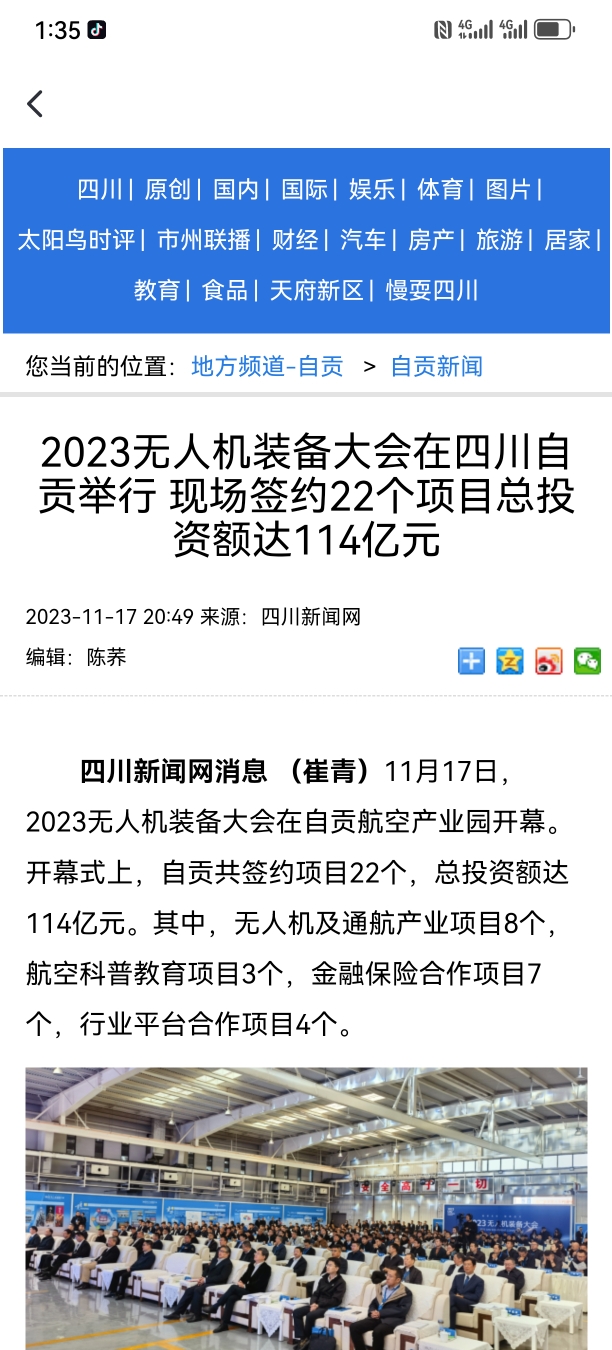
Task: Open the 财经 channel
Action: tap(296, 240)
